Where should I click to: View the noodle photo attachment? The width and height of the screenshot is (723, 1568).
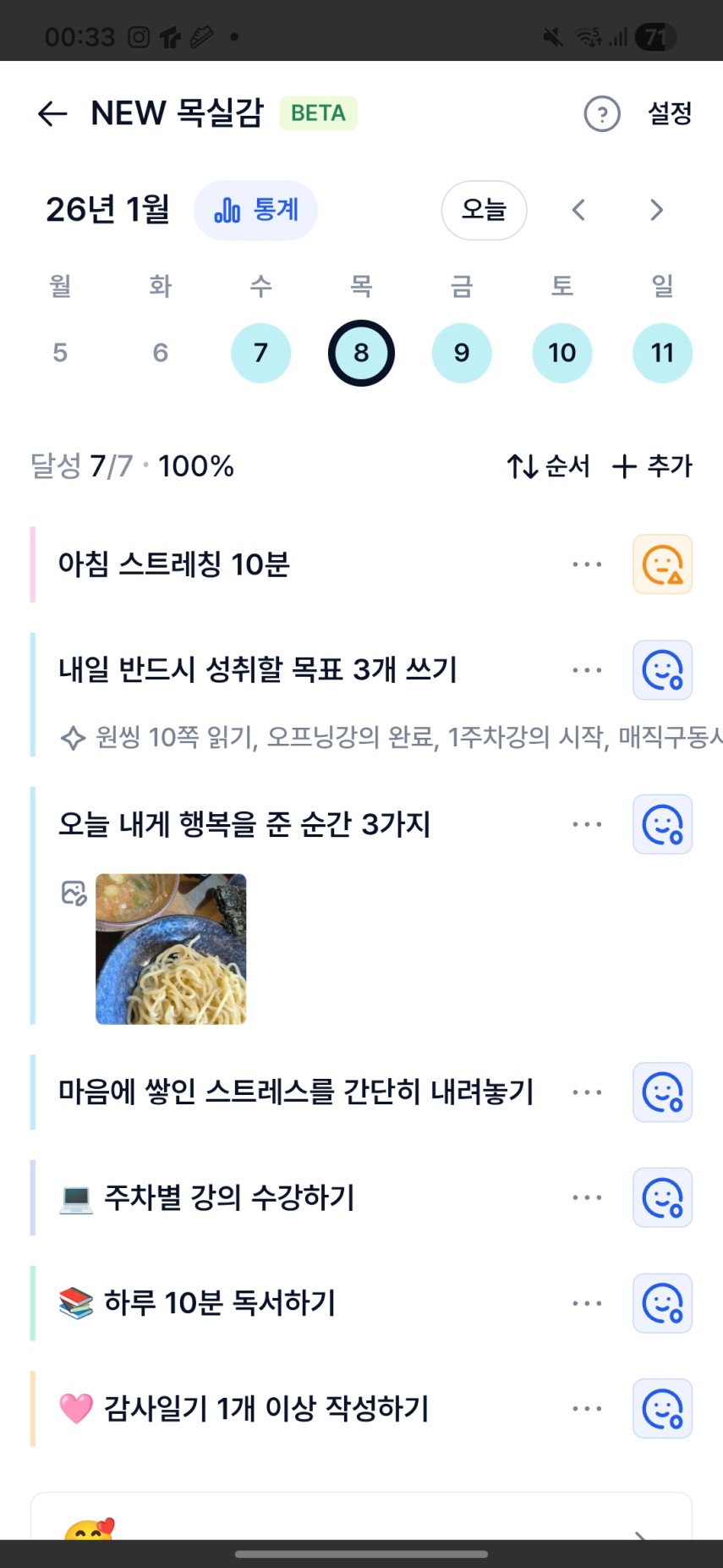(x=171, y=949)
